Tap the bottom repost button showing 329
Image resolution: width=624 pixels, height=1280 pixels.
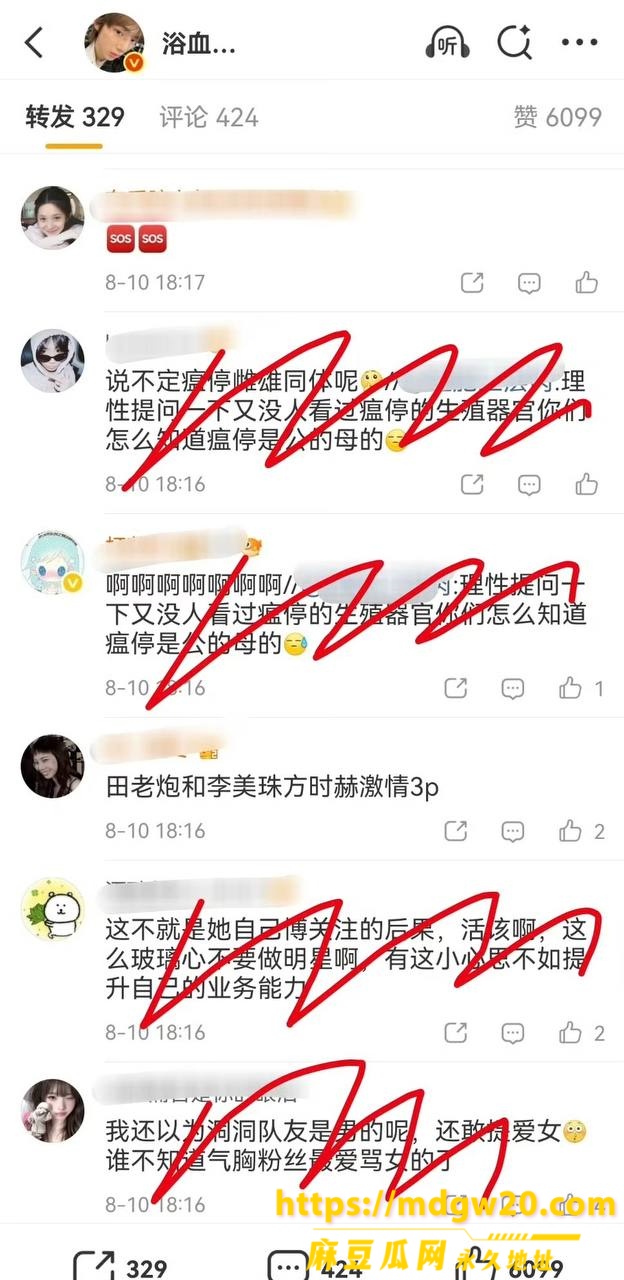[x=120, y=1266]
